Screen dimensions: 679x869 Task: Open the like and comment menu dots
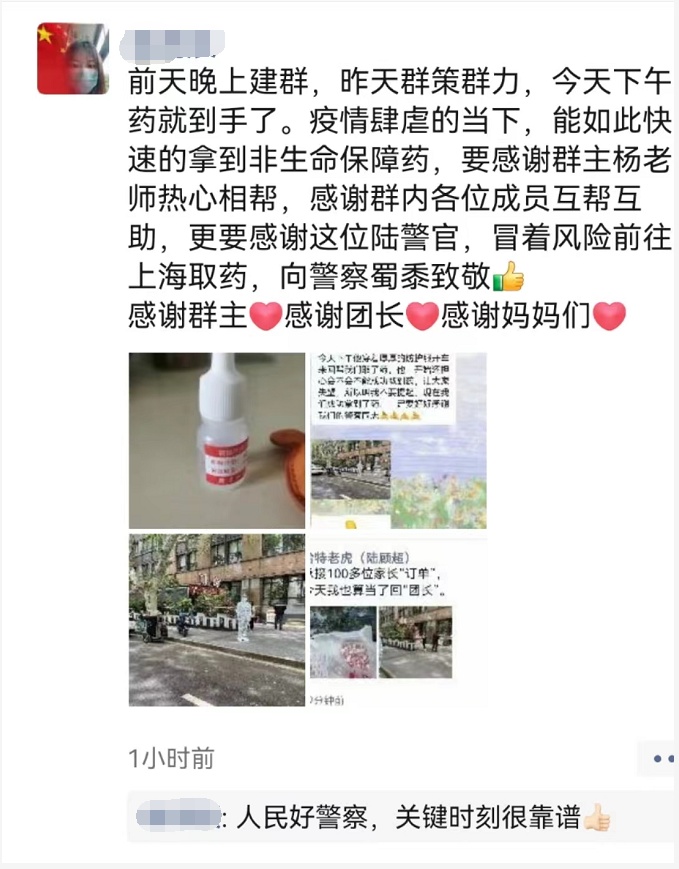click(x=663, y=758)
